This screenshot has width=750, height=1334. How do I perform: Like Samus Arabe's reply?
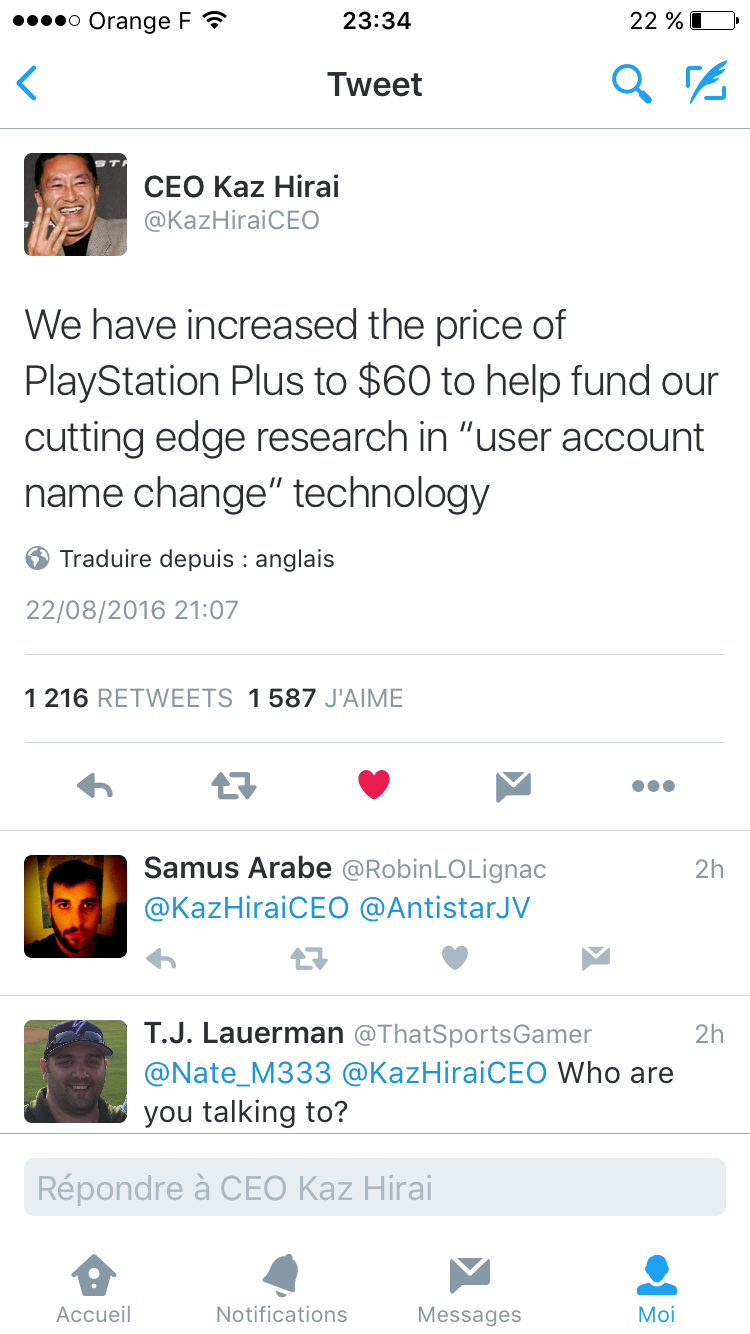coord(455,959)
